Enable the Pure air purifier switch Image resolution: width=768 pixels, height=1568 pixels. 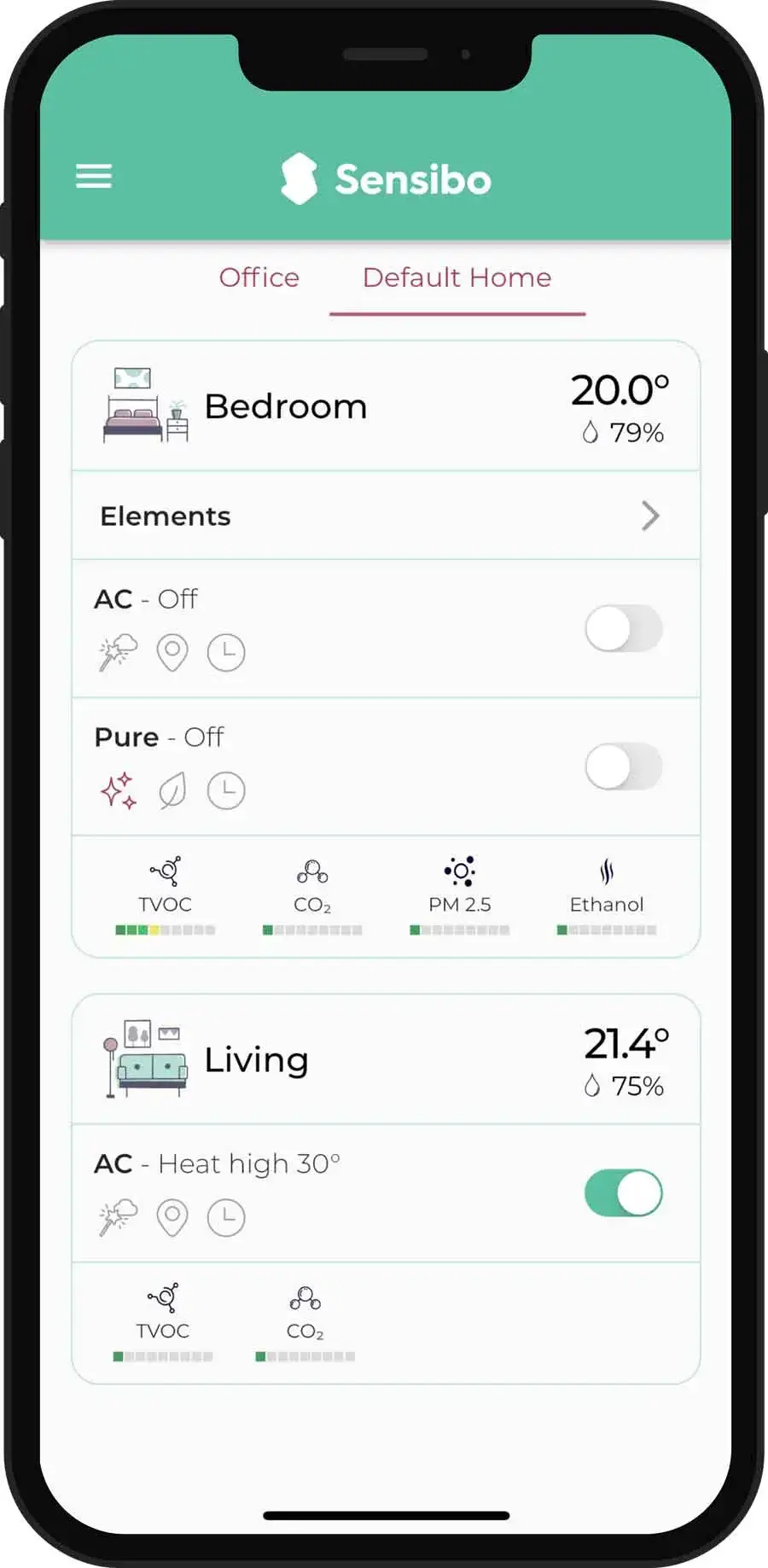[x=623, y=767]
